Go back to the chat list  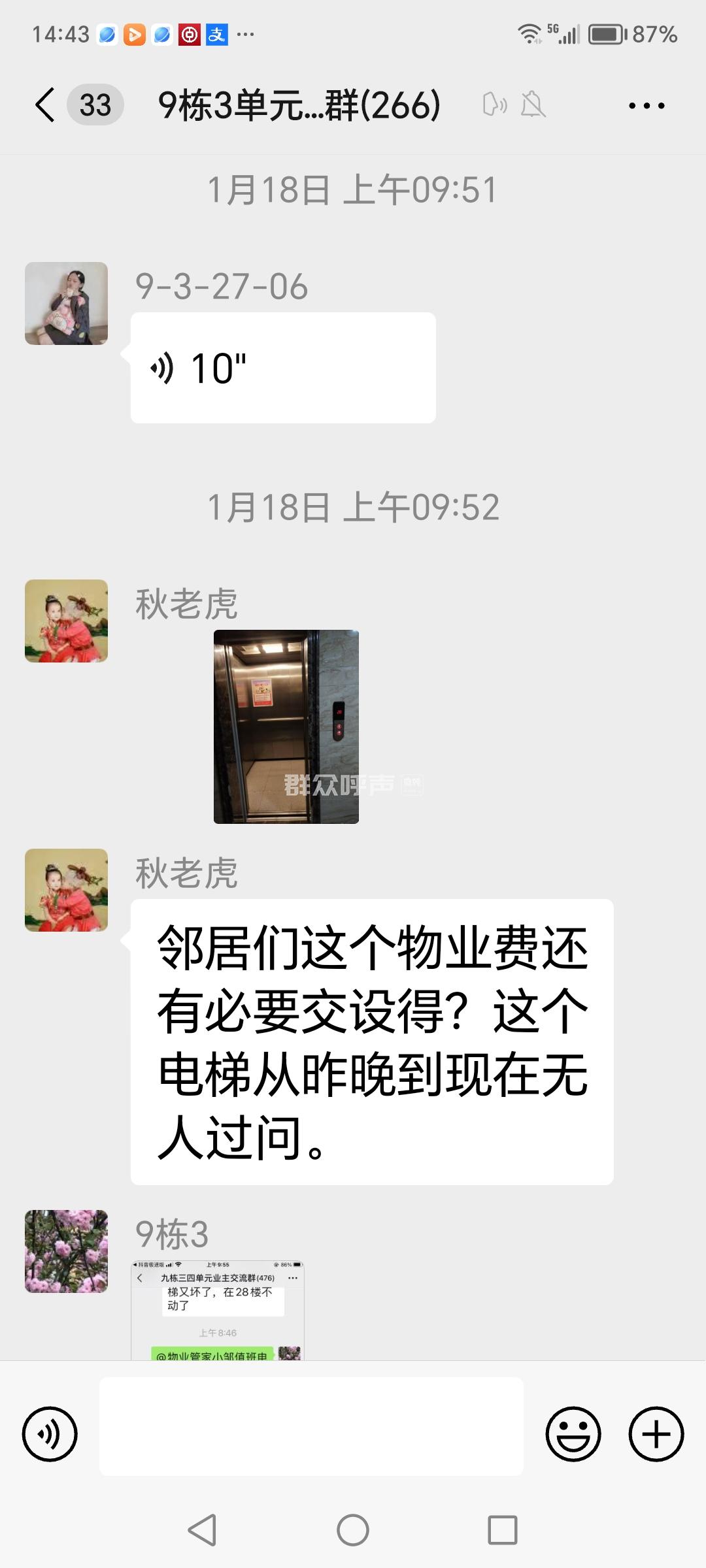(45, 105)
